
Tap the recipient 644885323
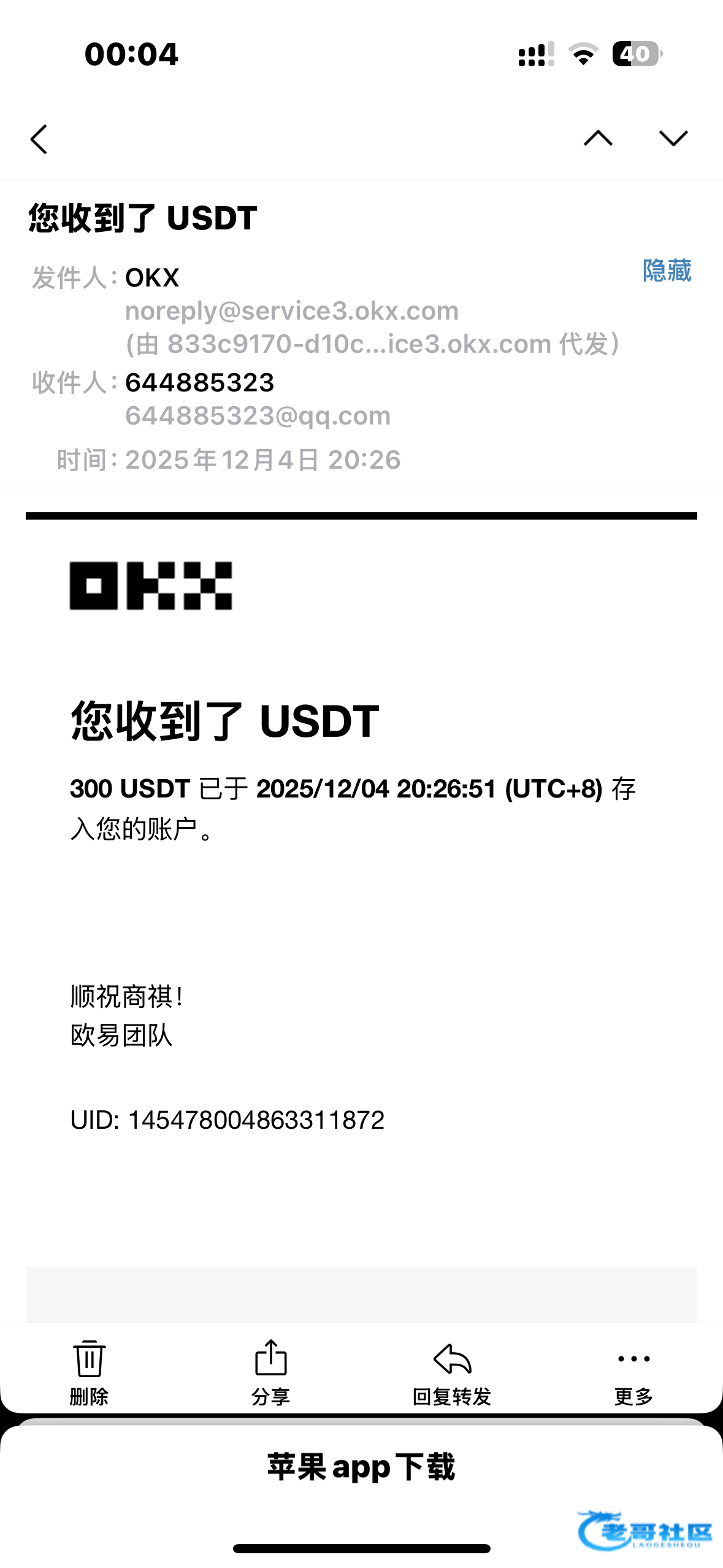[x=199, y=383]
